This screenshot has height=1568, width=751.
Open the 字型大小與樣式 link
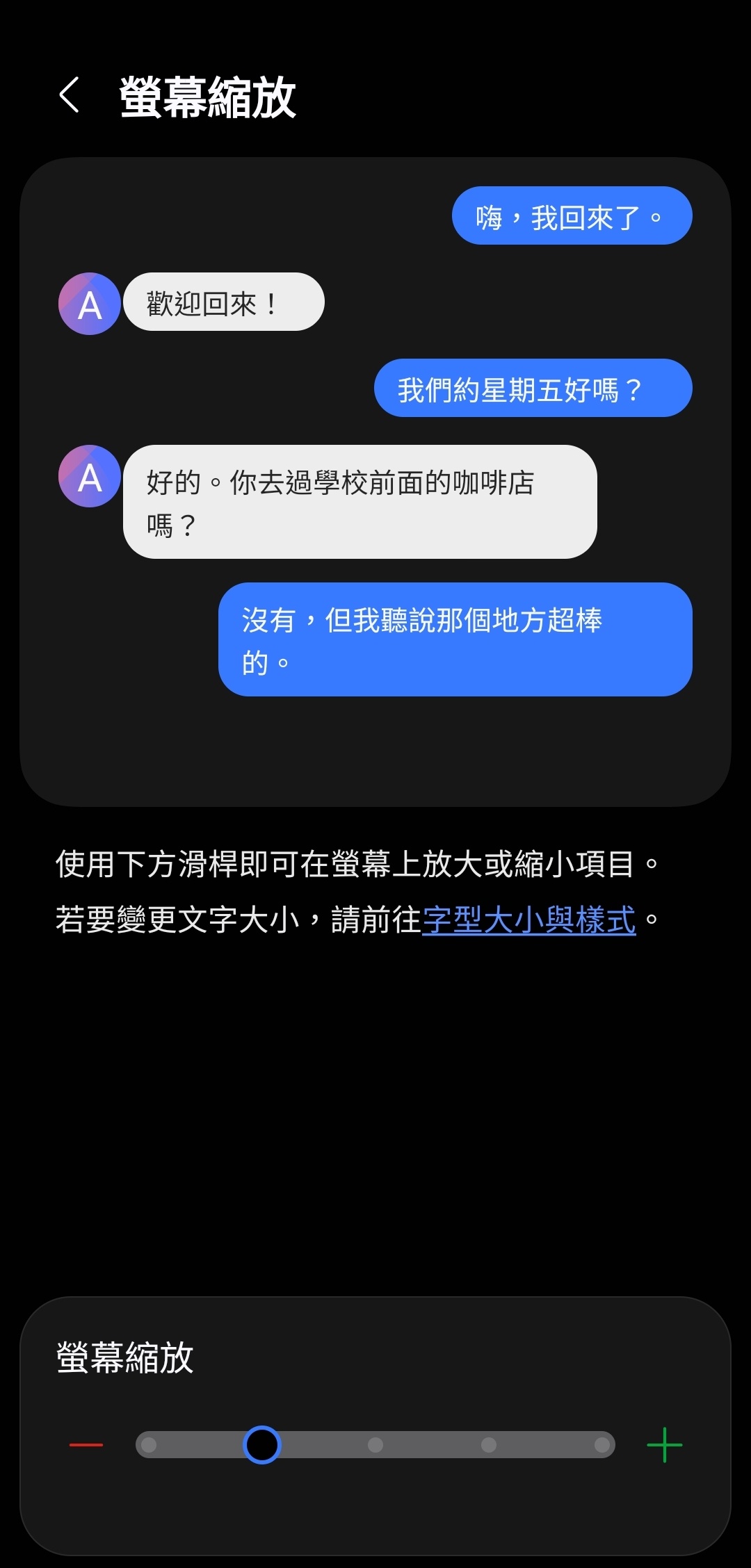528,920
